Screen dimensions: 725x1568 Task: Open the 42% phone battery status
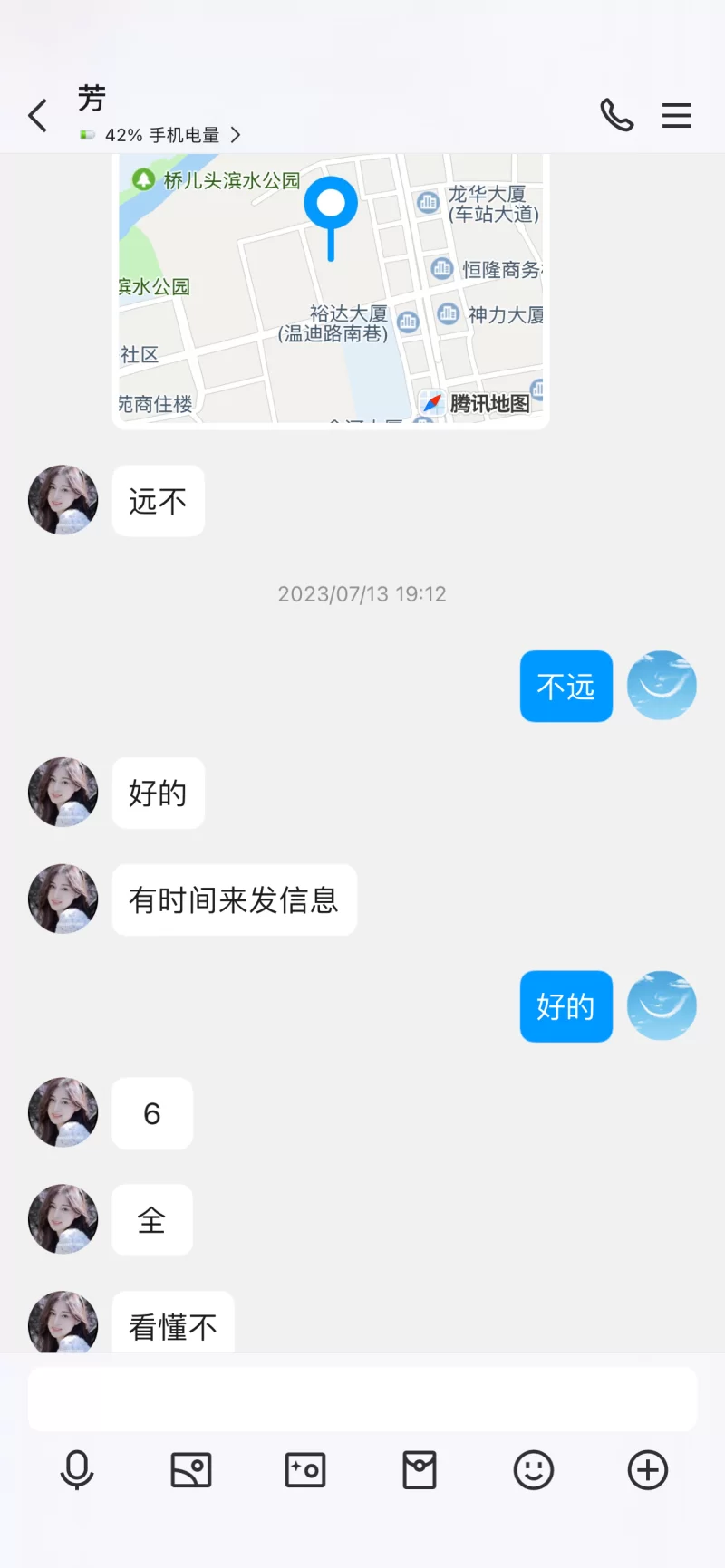pyautogui.click(x=161, y=135)
